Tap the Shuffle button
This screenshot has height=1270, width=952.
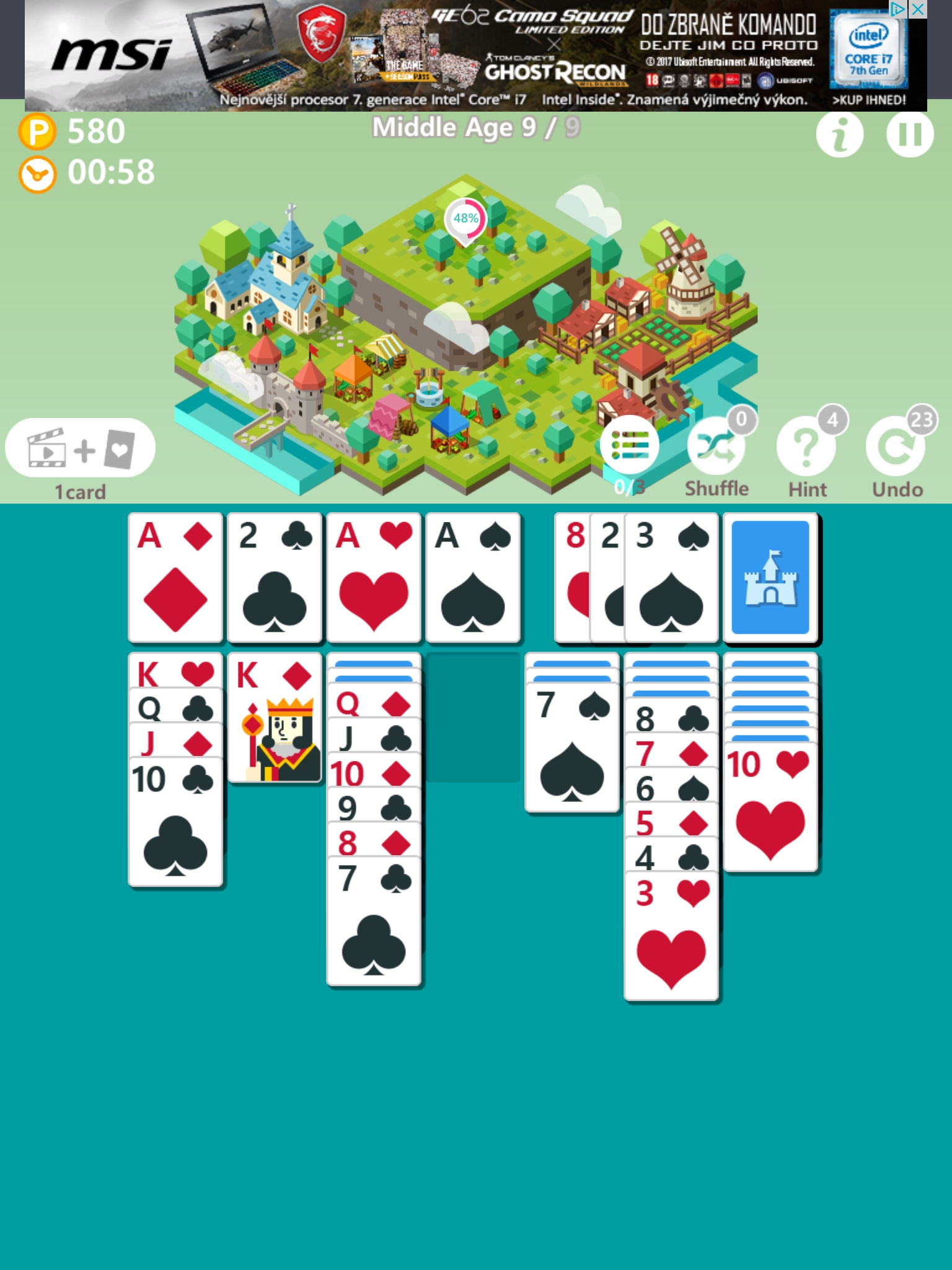click(716, 448)
